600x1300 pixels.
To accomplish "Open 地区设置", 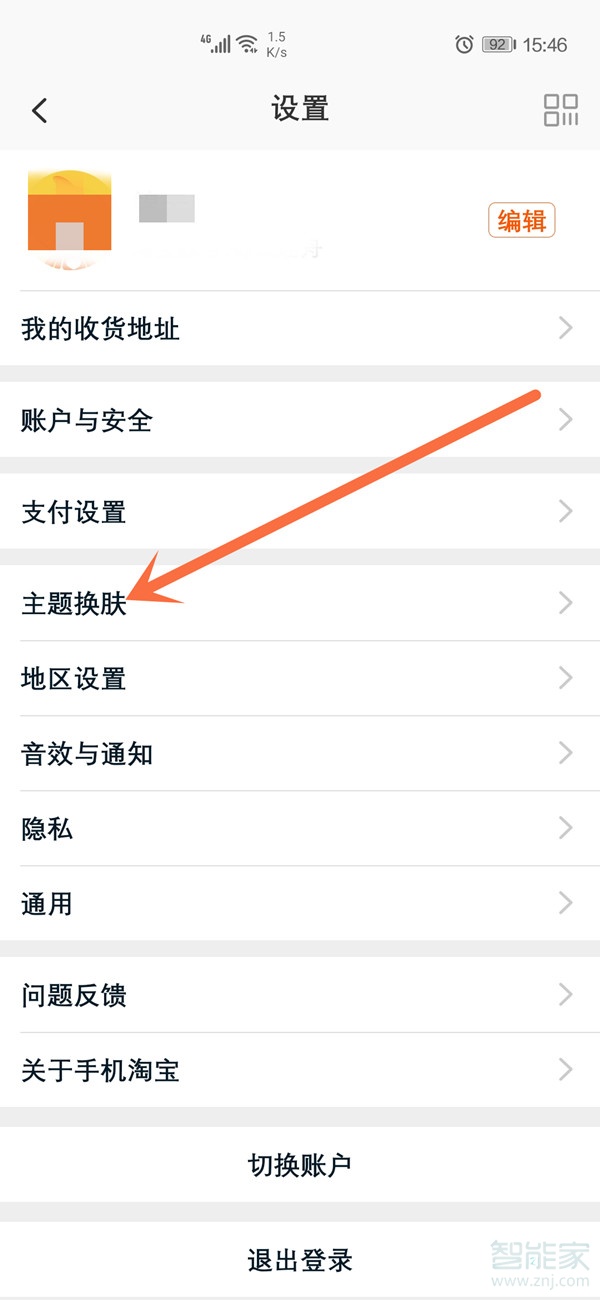I will click(300, 678).
